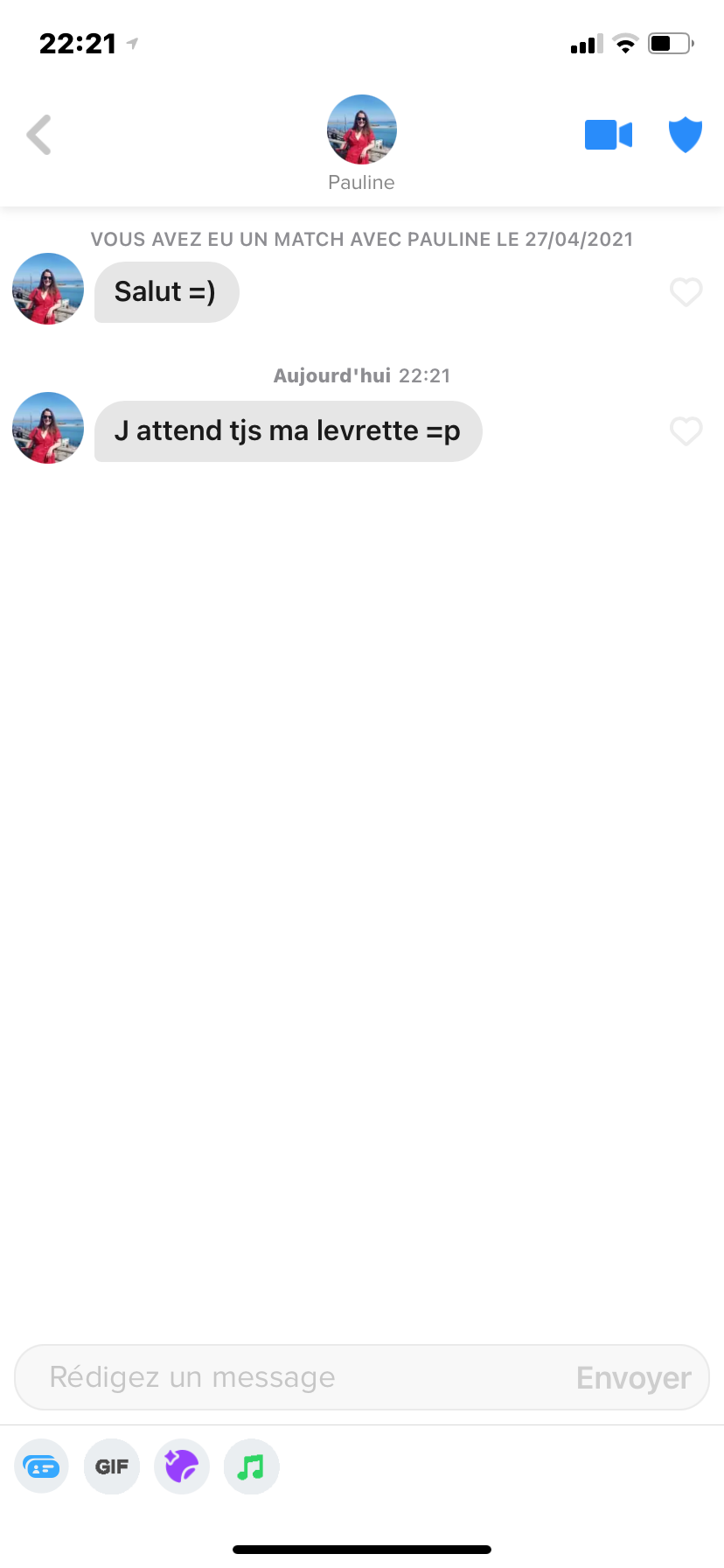Open the blue contact card icon
The image size is (724, 1568).
tap(42, 1466)
